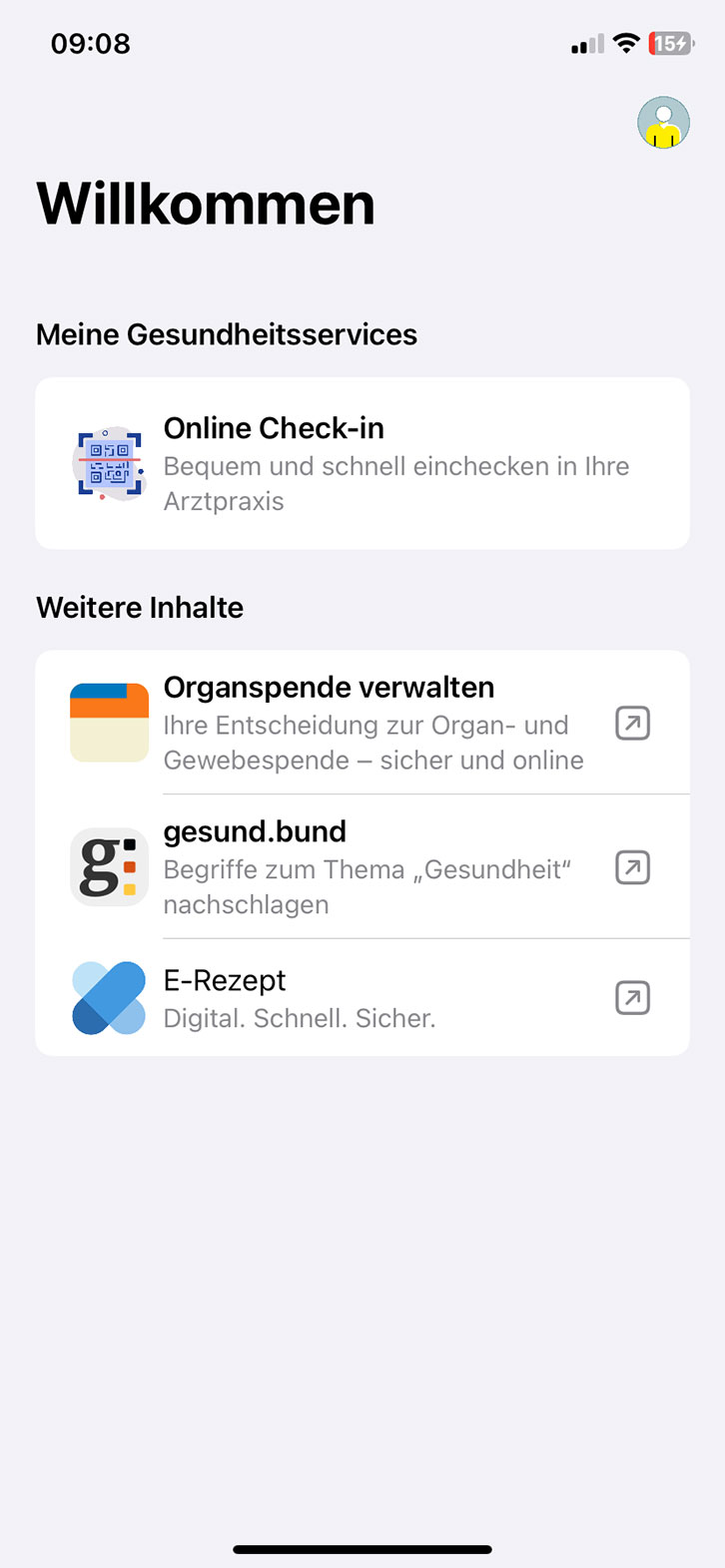The width and height of the screenshot is (725, 1568).
Task: Open the gesund.bund lookup entry
Action: (x=330, y=866)
